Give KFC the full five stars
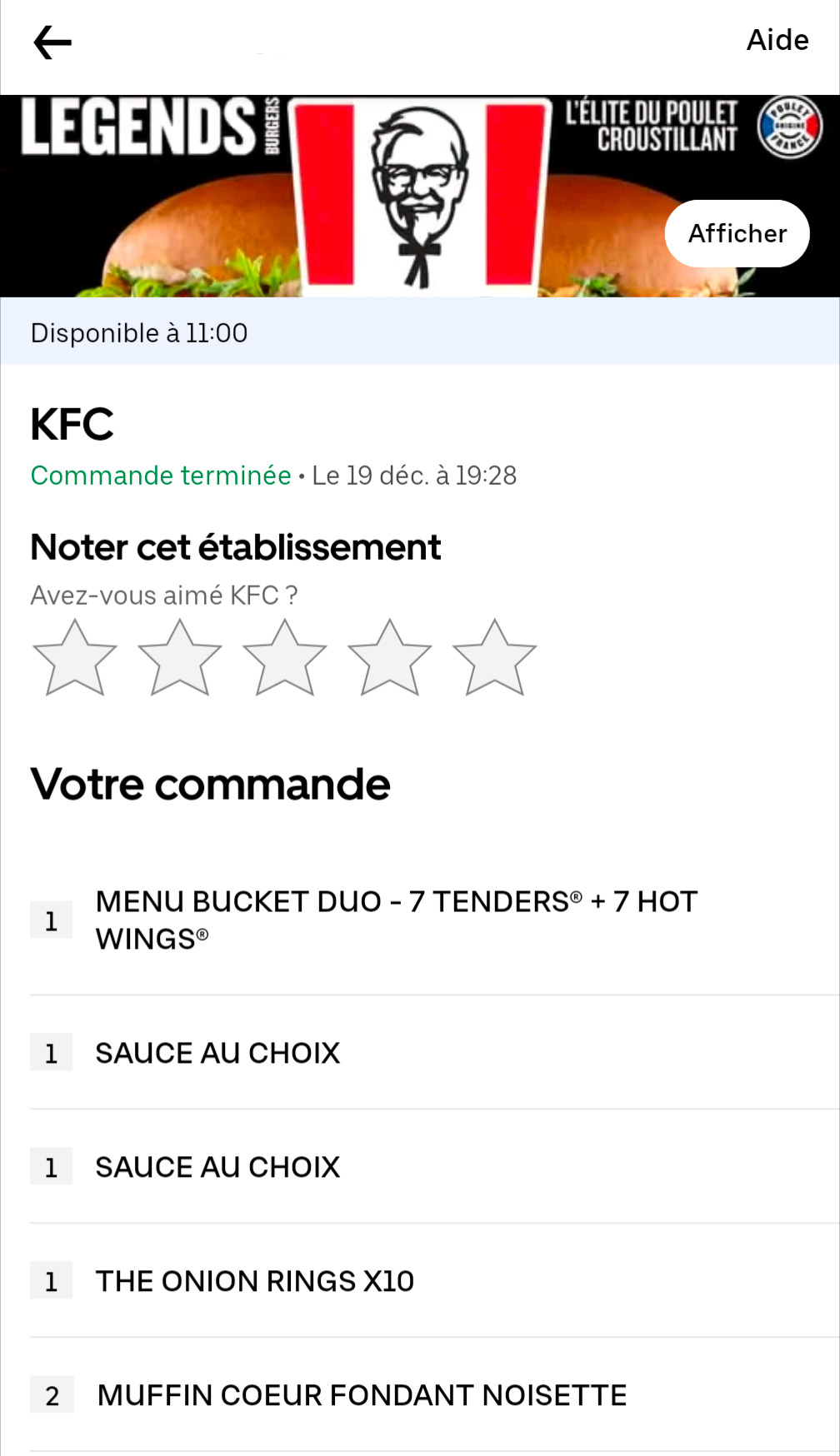Image resolution: width=840 pixels, height=1456 pixels. (x=495, y=658)
